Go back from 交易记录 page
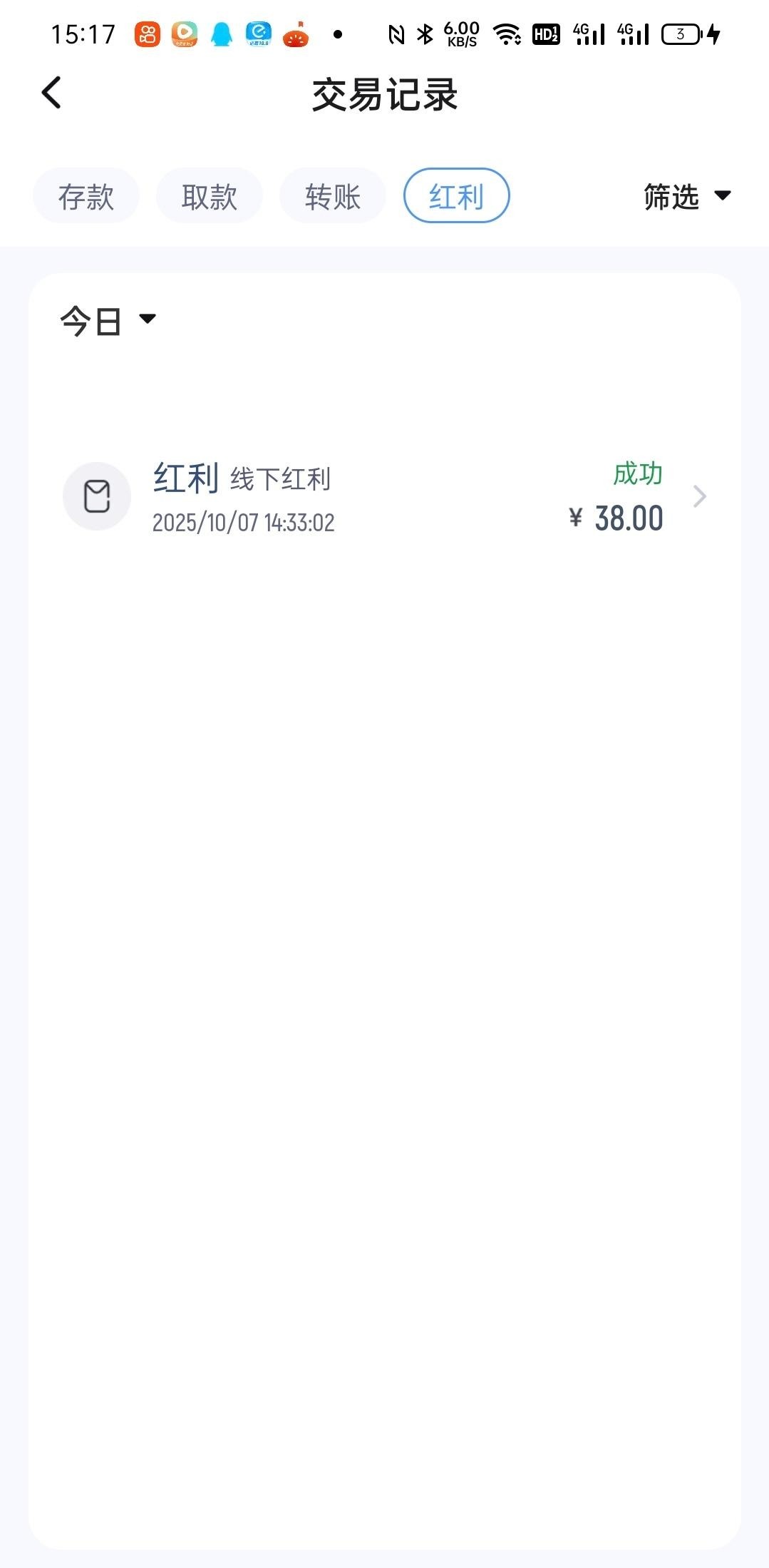The height and width of the screenshot is (1568, 769). [x=51, y=93]
